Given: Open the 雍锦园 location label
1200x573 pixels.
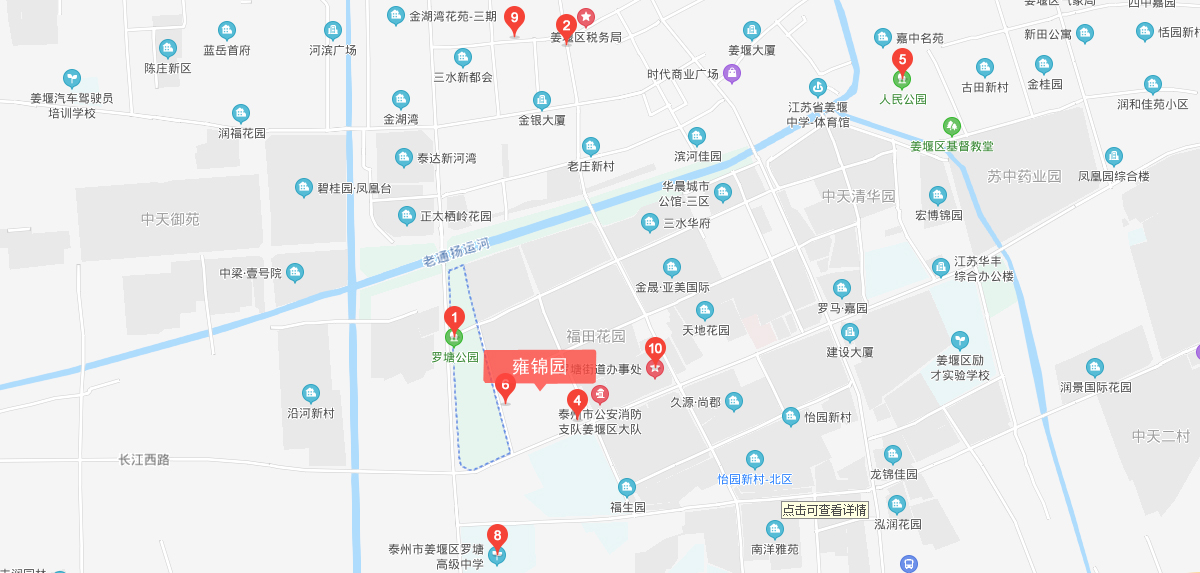Looking at the screenshot, I should click(539, 365).
